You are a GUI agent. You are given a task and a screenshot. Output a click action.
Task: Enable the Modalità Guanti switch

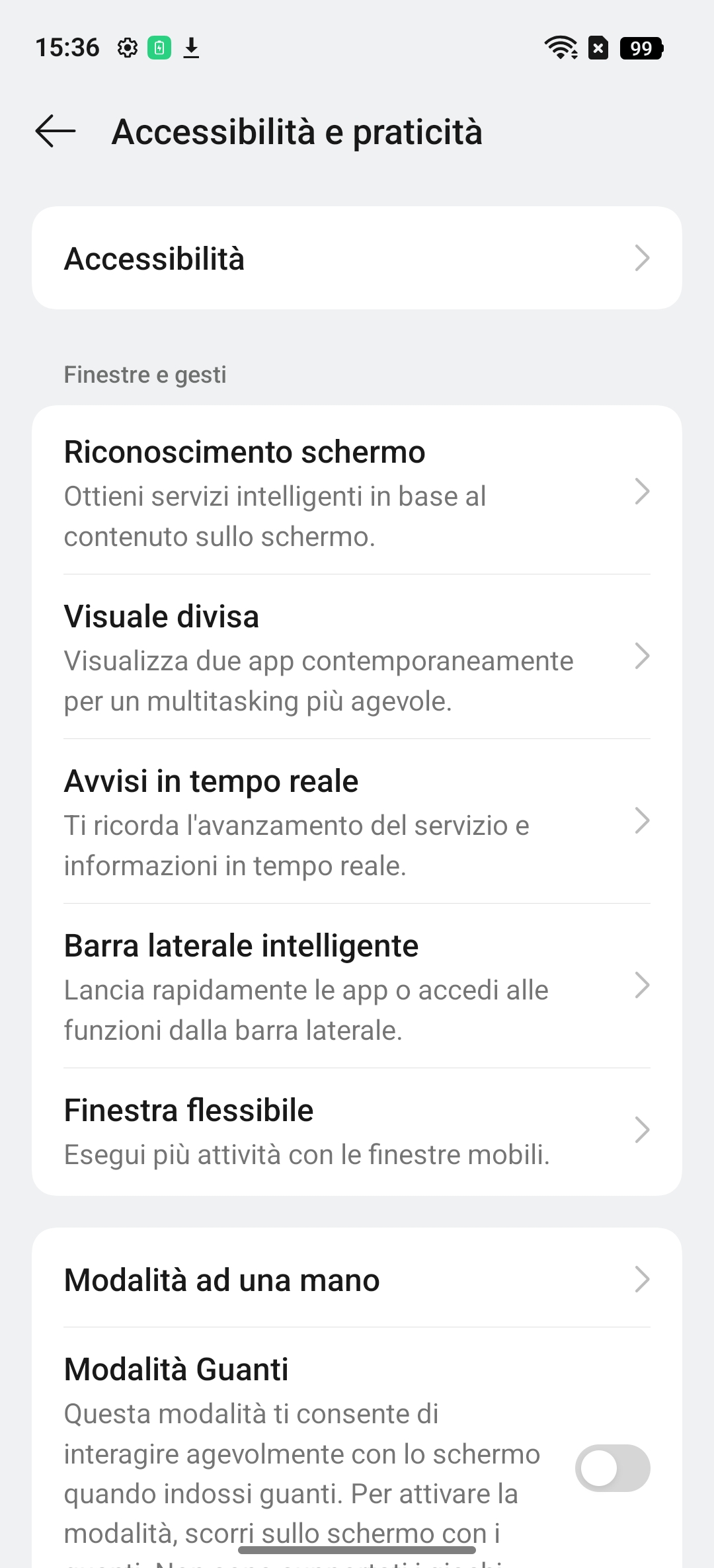tap(612, 1468)
